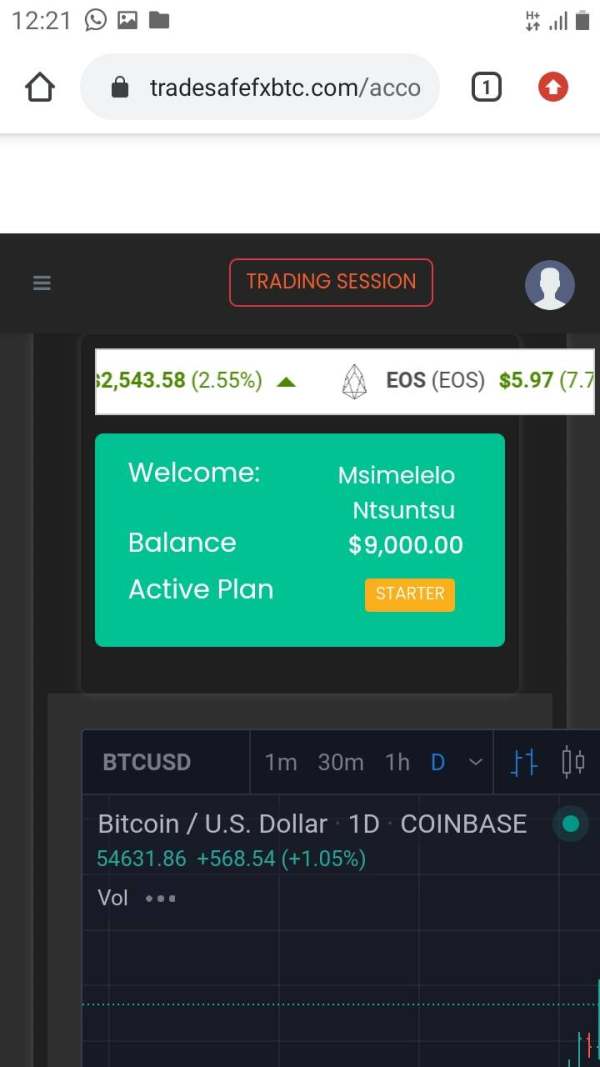Screen dimensions: 600x1067
Task: Open the hamburger drawer menu
Action: [42, 282]
